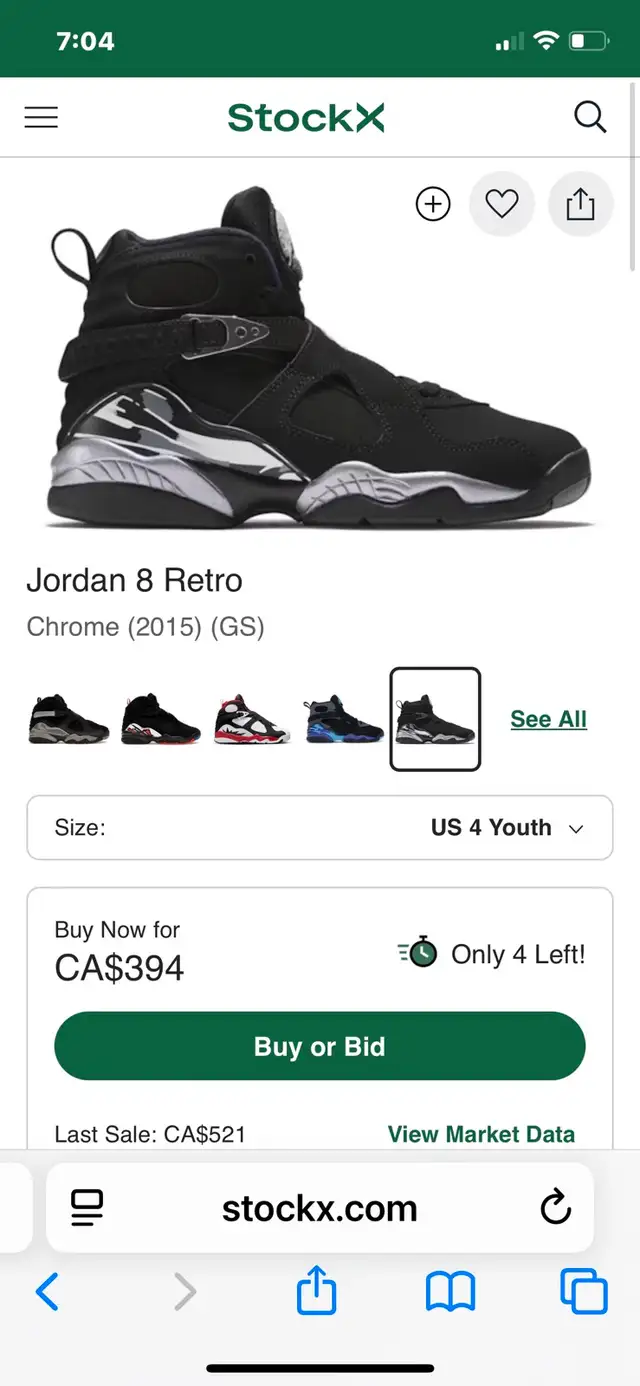Open the Size dropdown showing US 4 Youth
This screenshot has height=1386, width=640.
(x=320, y=827)
